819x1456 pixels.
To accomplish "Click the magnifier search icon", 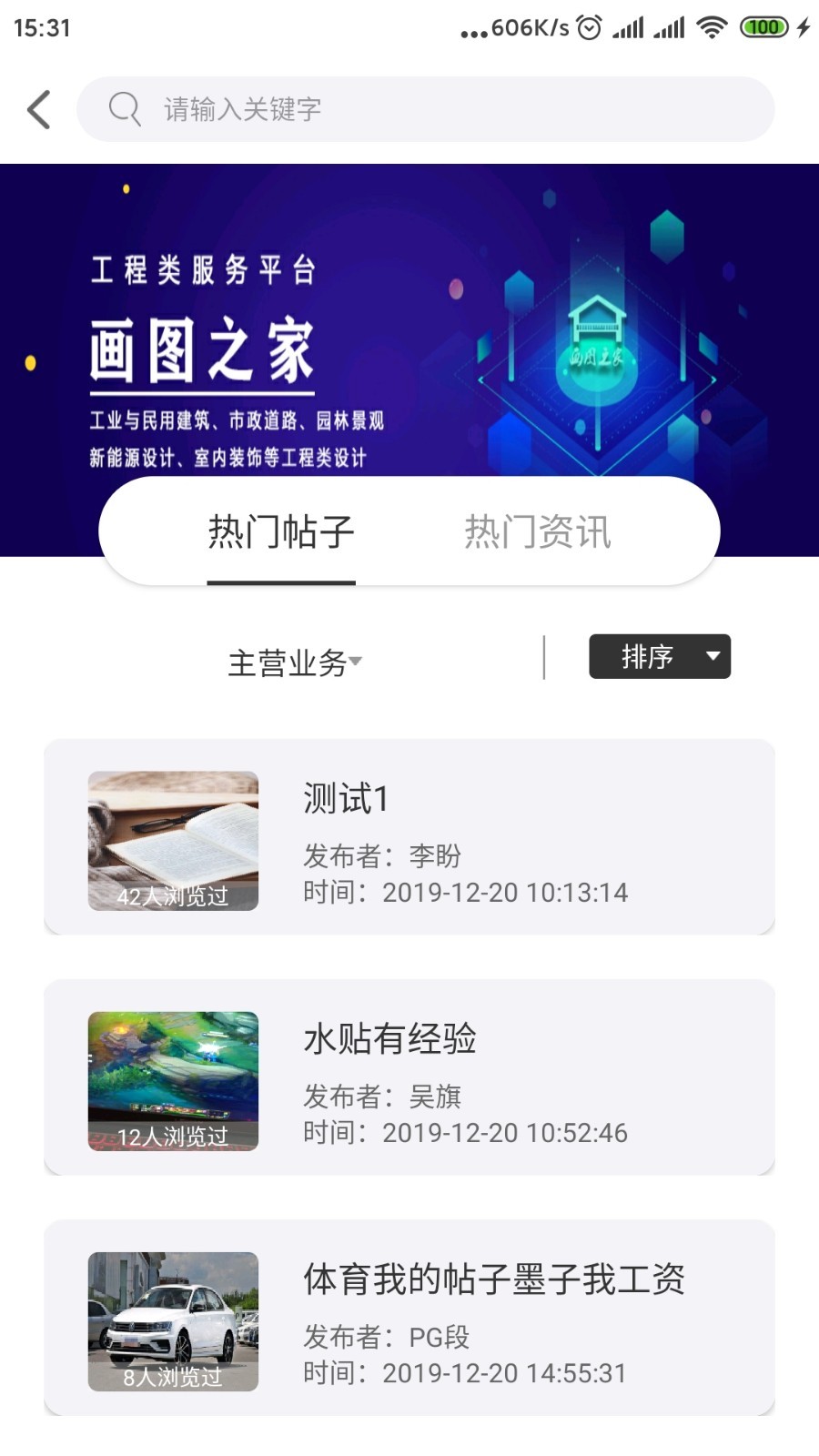I will click(x=124, y=108).
